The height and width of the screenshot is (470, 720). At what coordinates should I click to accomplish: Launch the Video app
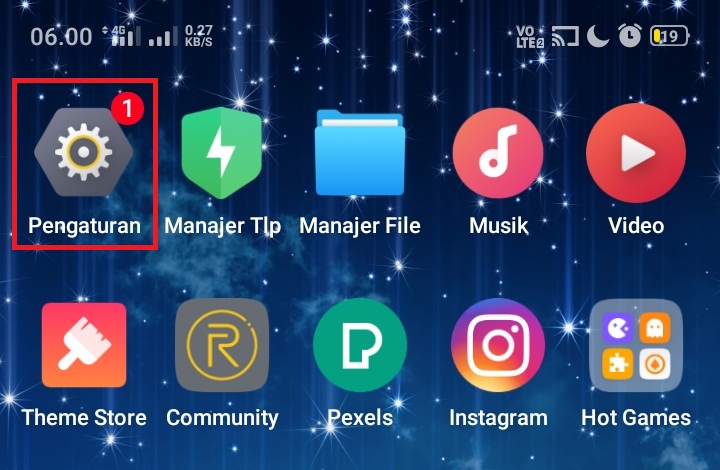636,153
